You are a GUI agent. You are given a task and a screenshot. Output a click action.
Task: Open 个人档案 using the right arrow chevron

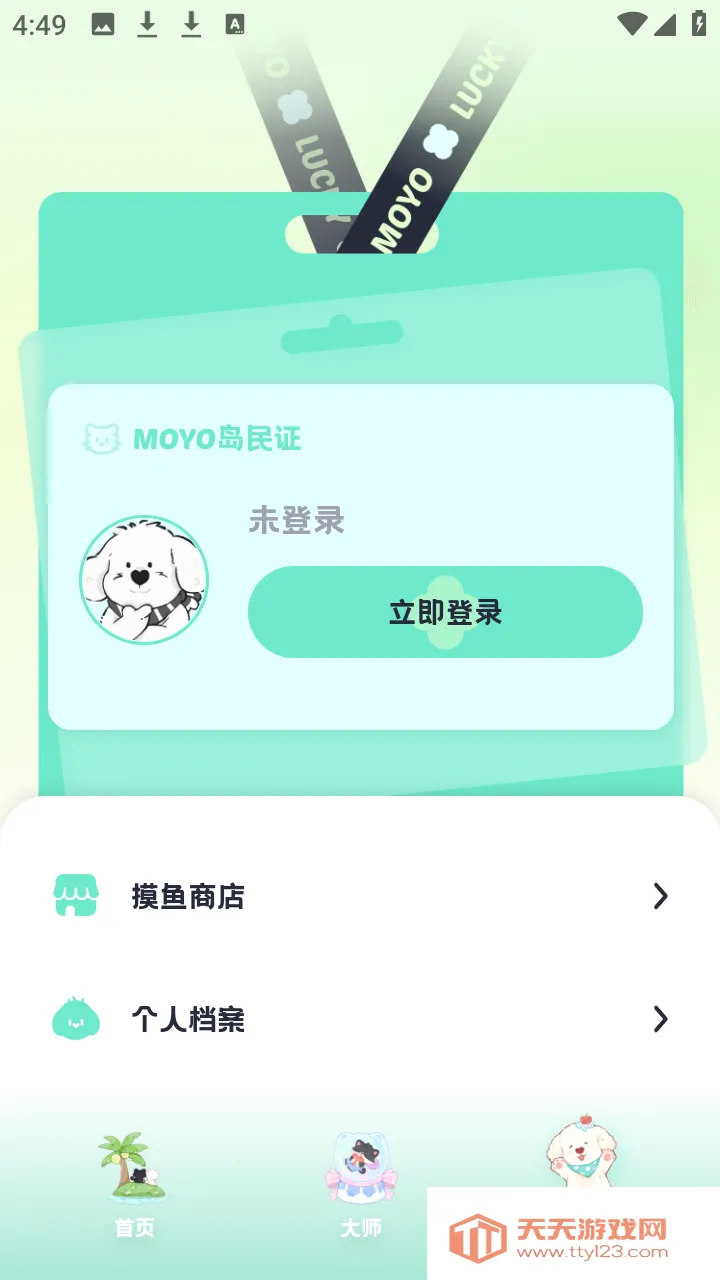tap(660, 1020)
